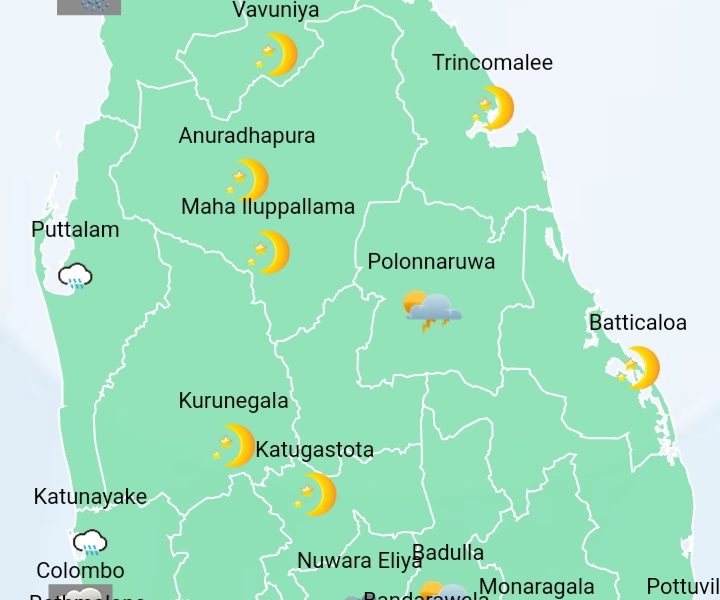The width and height of the screenshot is (720, 600).
Task: Select the Vavuniya forecast icon
Action: pos(277,54)
